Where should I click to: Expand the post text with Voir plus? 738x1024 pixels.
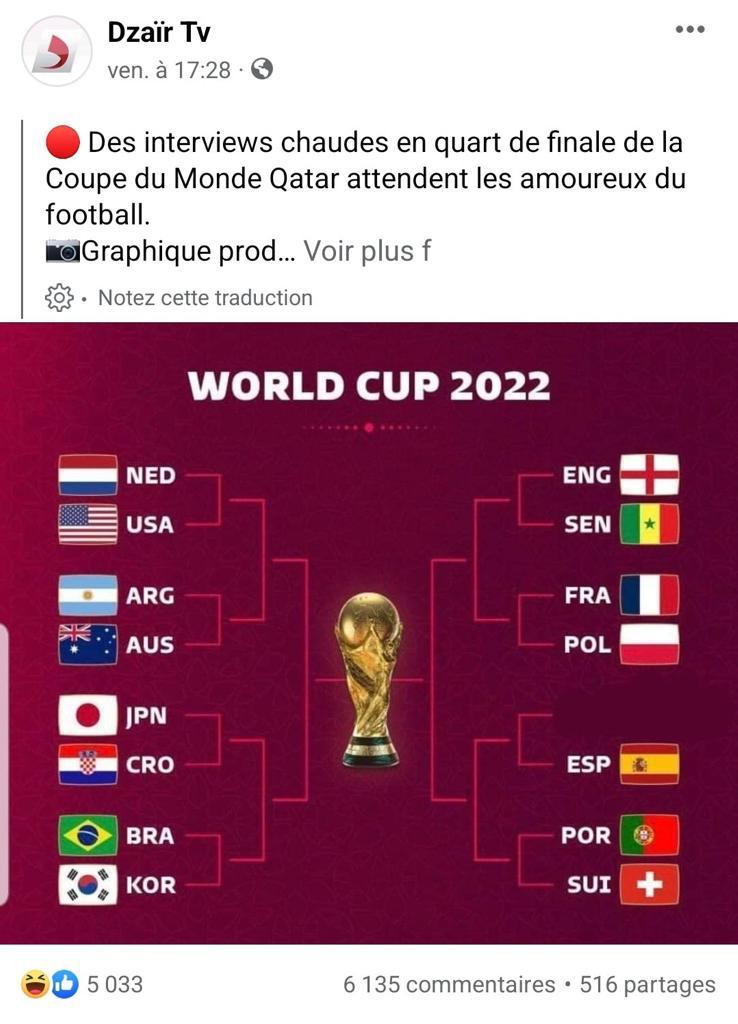[366, 251]
